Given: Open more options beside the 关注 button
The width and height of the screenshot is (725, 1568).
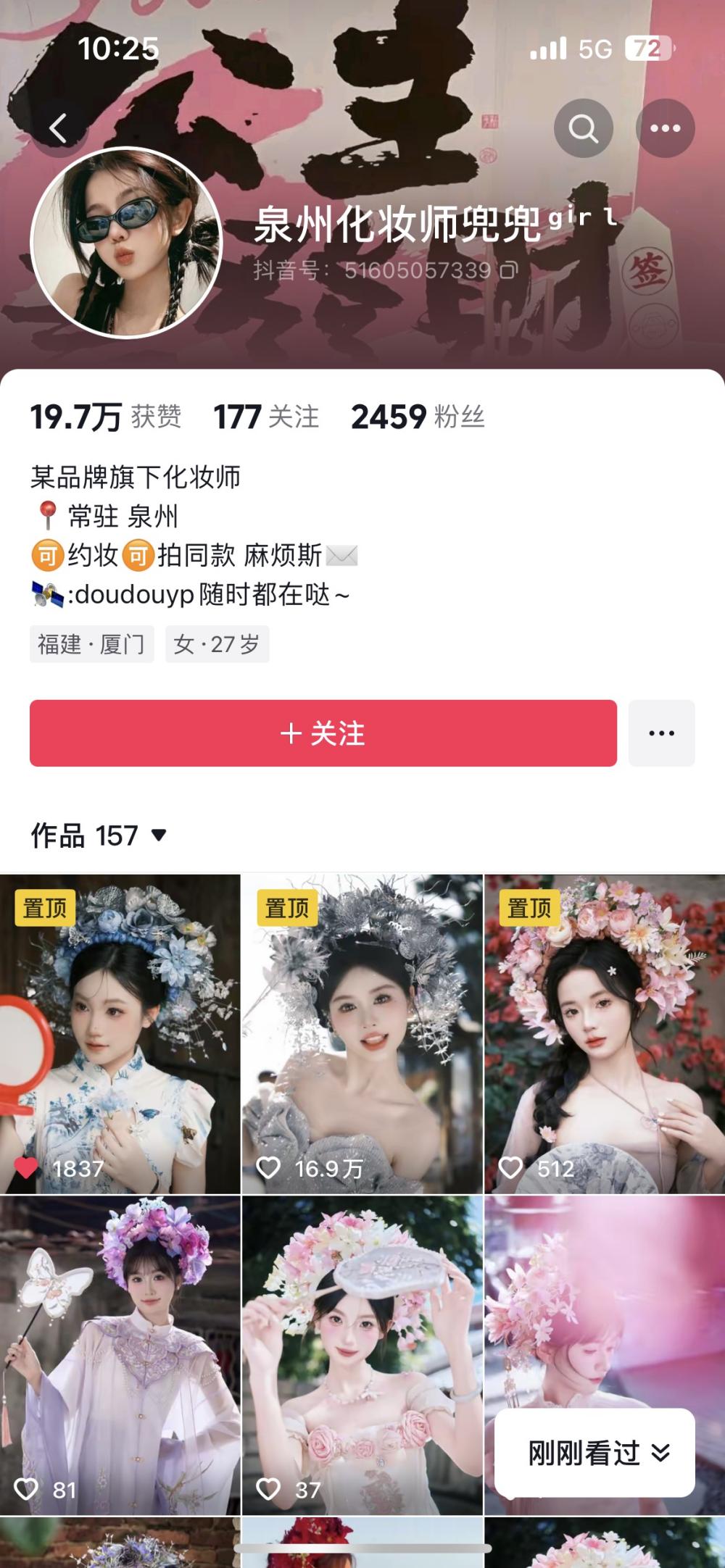Looking at the screenshot, I should coord(661,733).
